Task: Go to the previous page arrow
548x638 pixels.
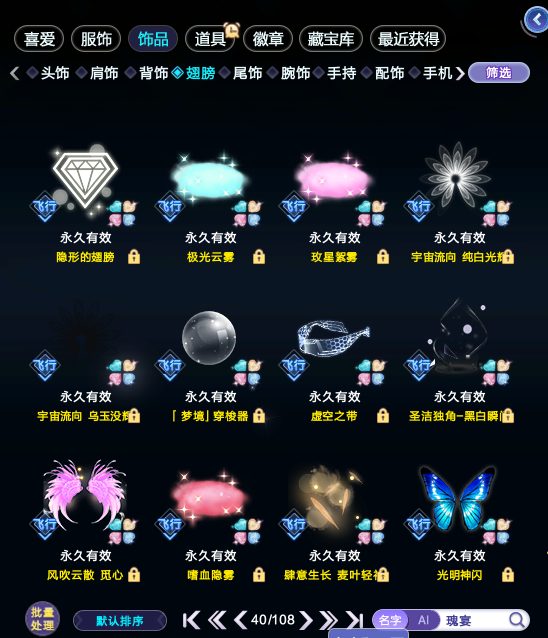Action: pyautogui.click(x=240, y=620)
